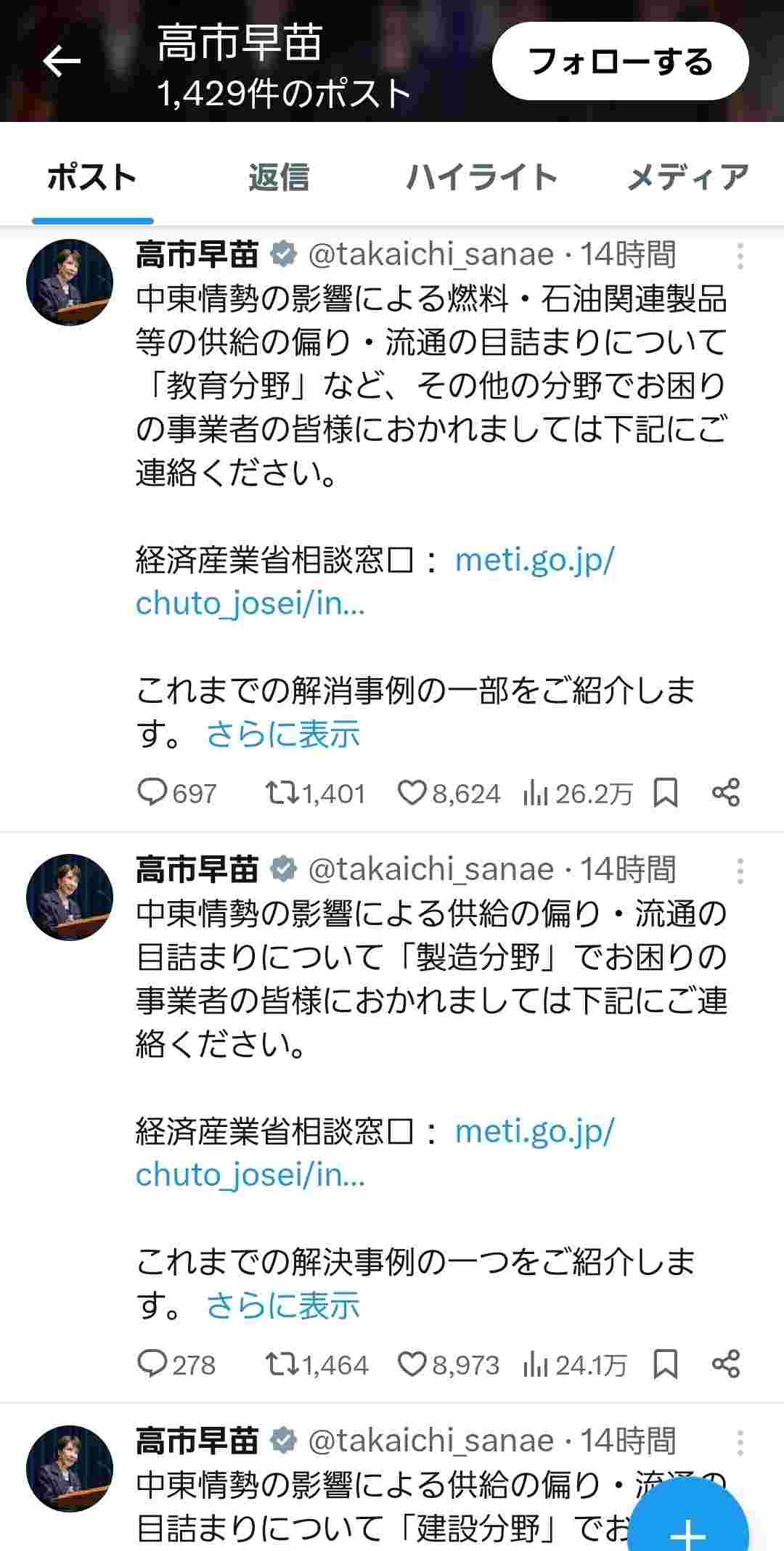The image size is (784, 1551).
Task: Bookmark the 製造分野 post
Action: click(x=665, y=1365)
